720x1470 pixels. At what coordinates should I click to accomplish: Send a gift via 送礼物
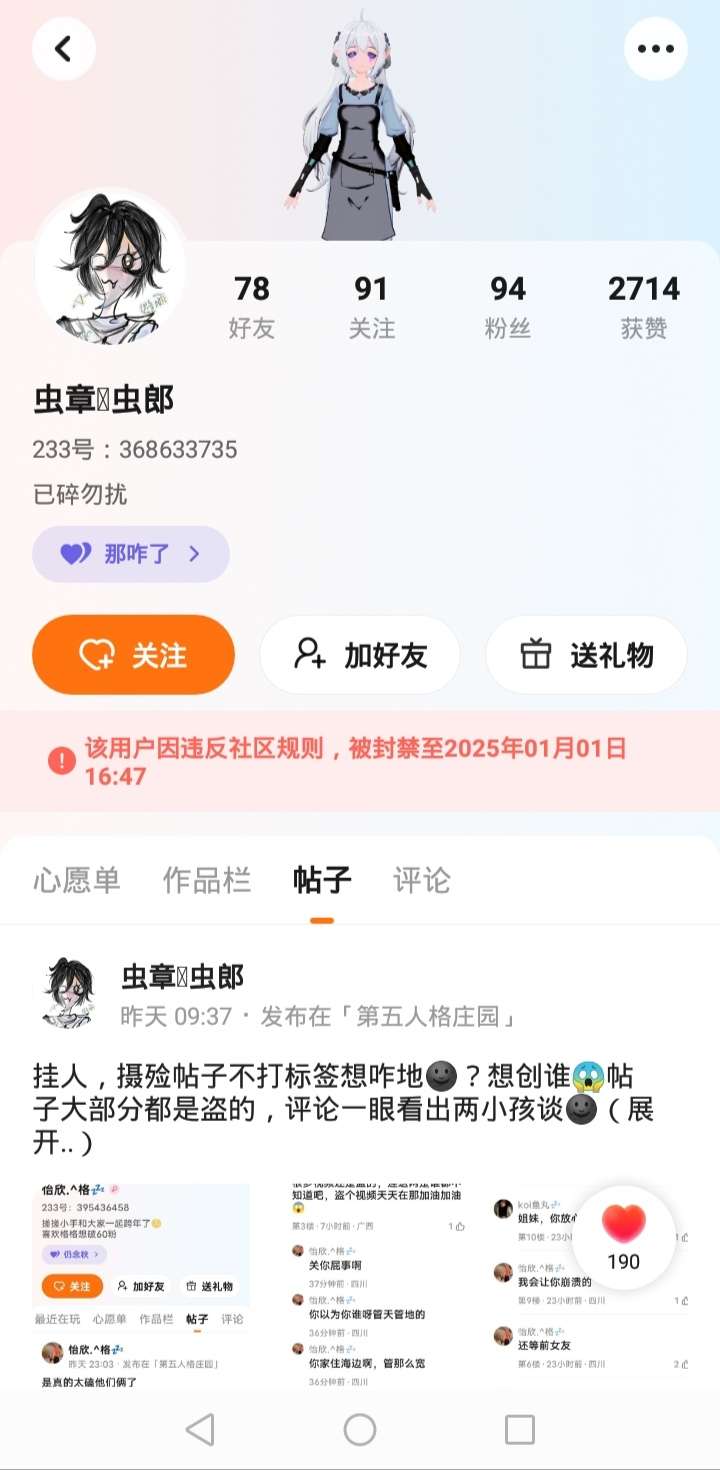[586, 655]
